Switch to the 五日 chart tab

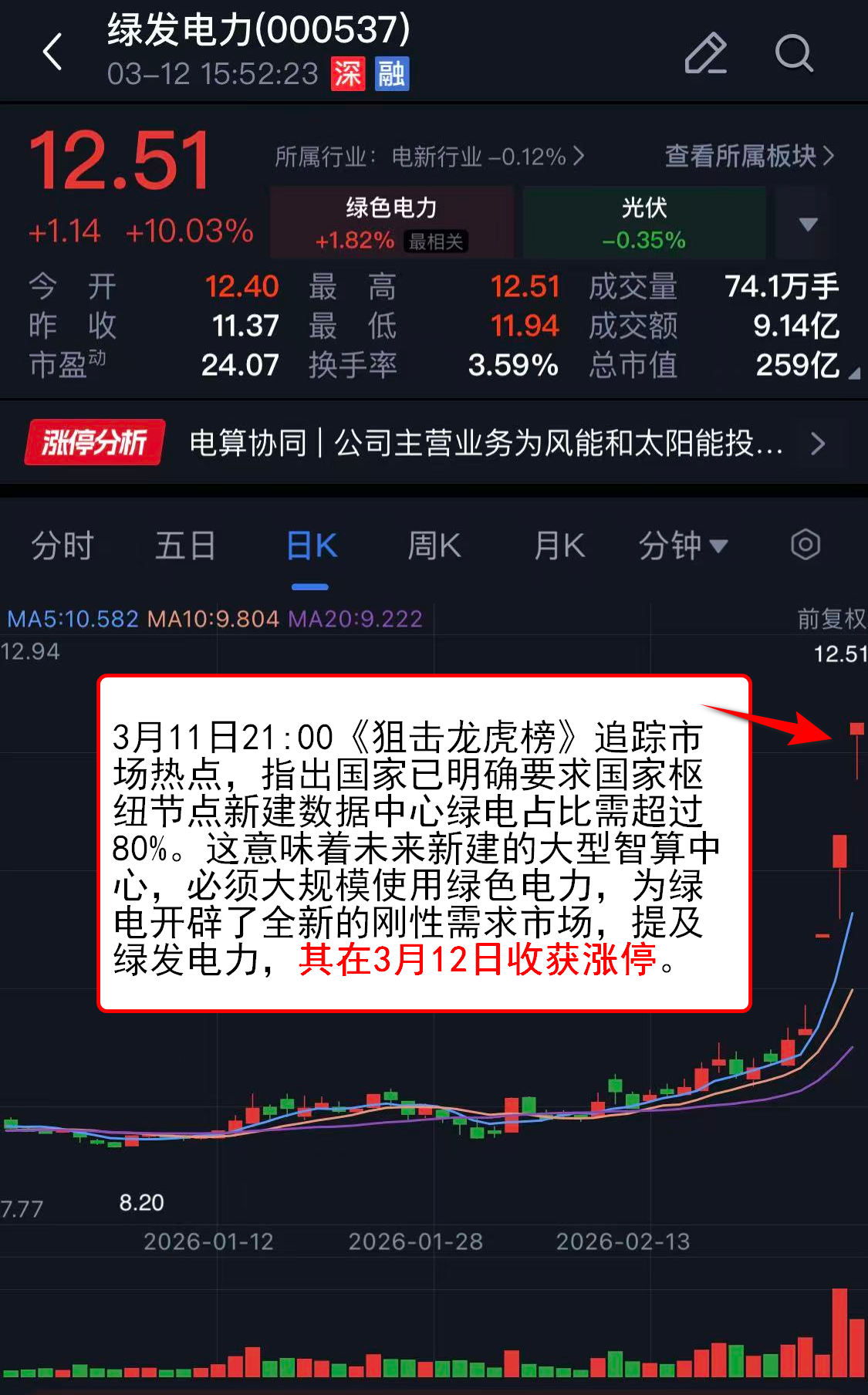[185, 546]
